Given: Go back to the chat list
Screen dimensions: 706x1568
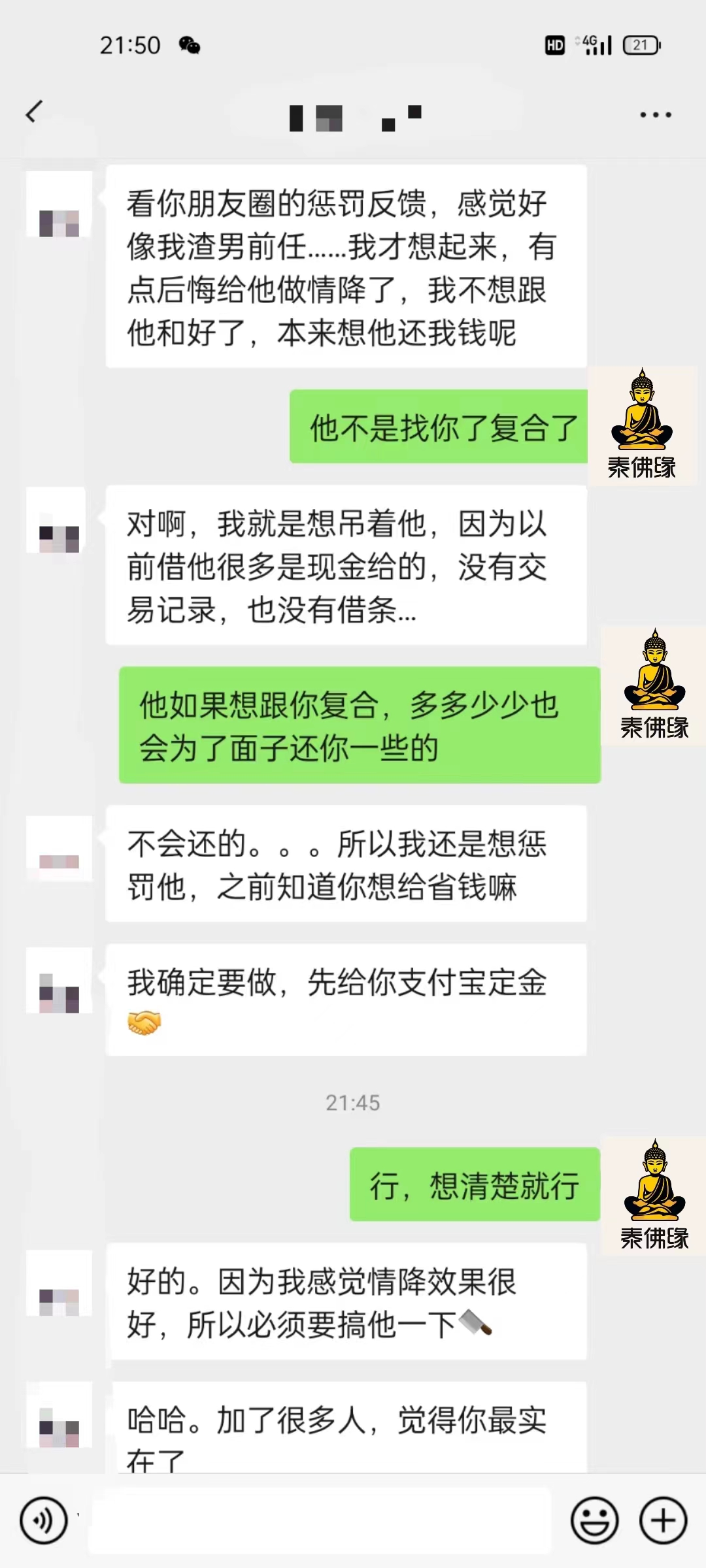Looking at the screenshot, I should point(34,112).
